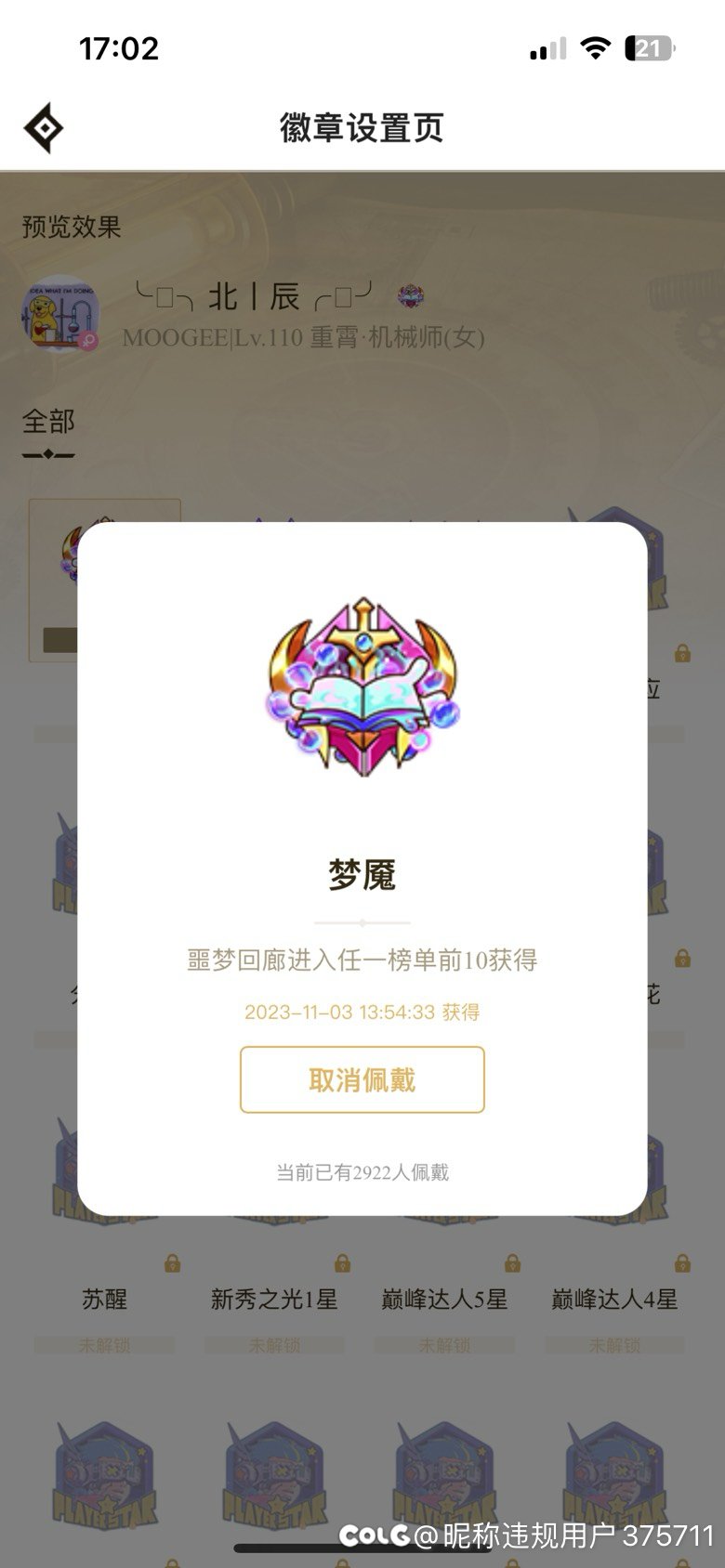
Task: Tap the diamond logo icon in header
Action: 44,128
